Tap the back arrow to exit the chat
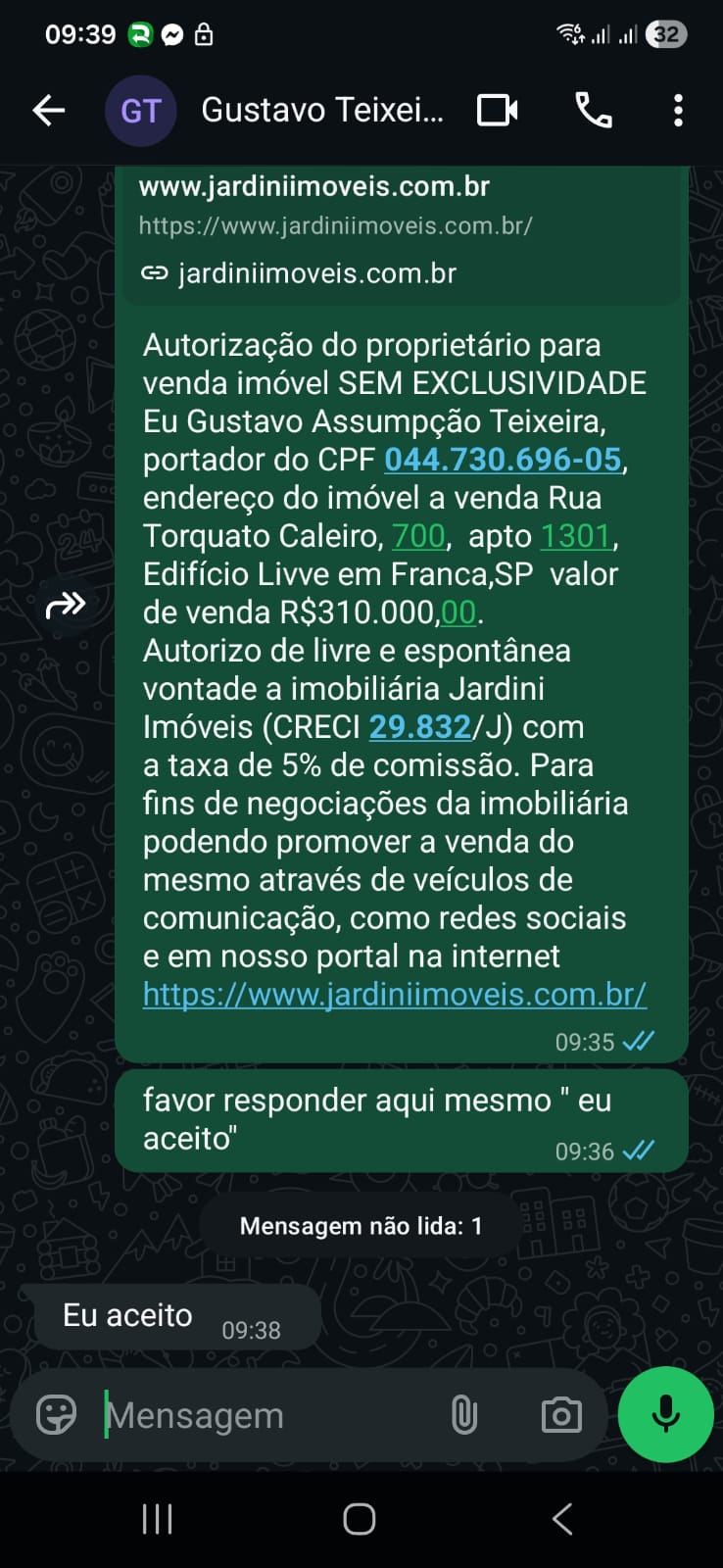Image resolution: width=723 pixels, height=1568 pixels. (x=46, y=111)
